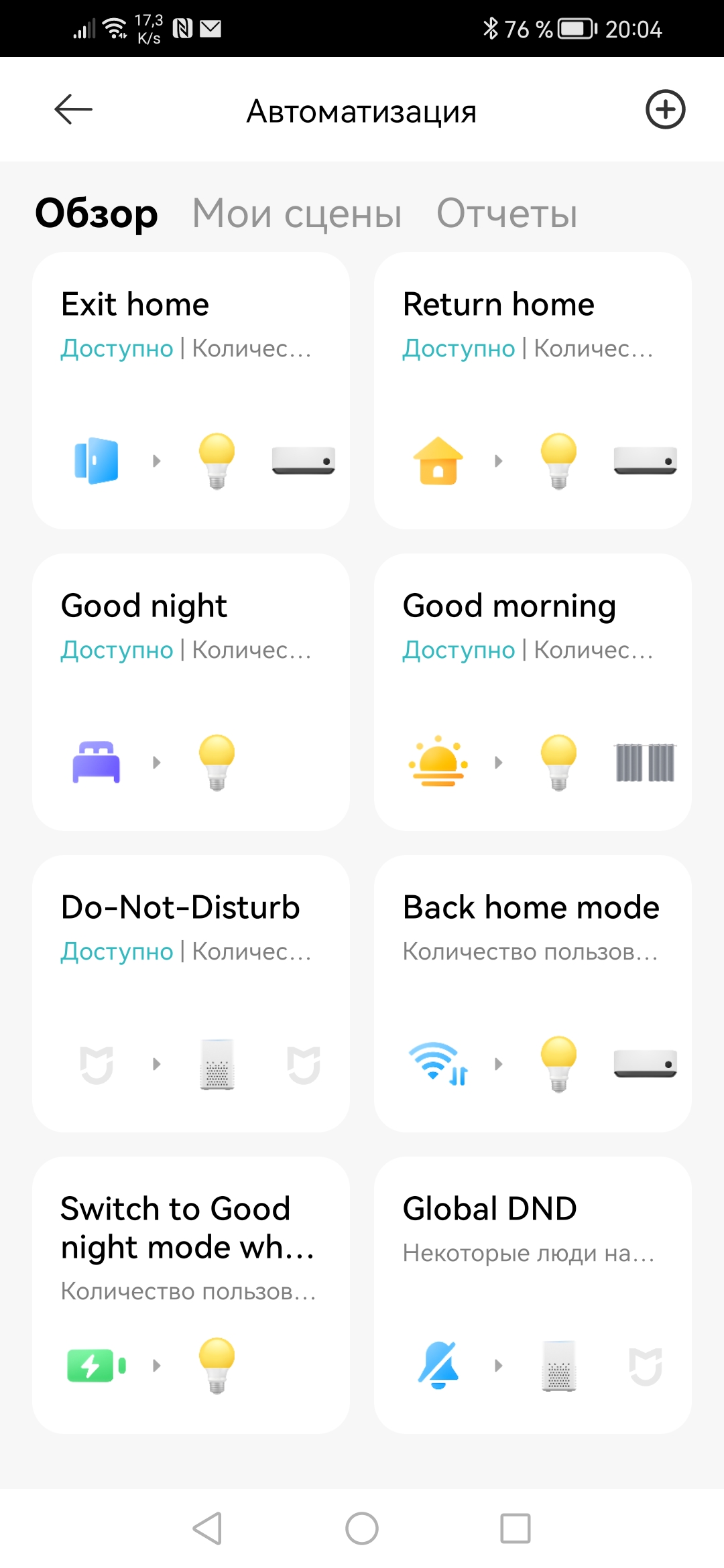Open the Exit home automation card
The height and width of the screenshot is (1568, 724).
point(191,391)
